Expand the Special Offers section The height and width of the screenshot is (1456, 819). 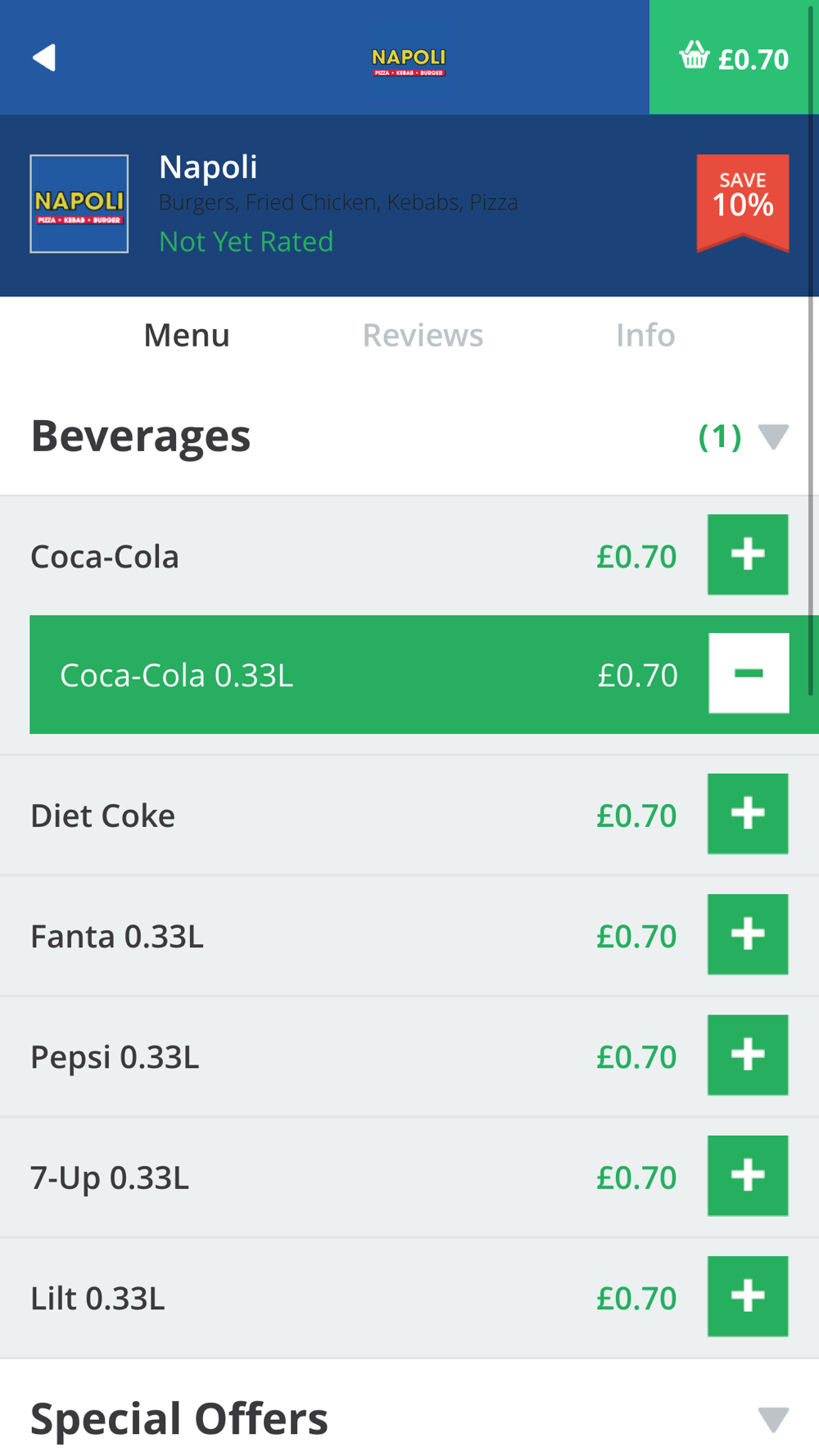coord(773,1419)
